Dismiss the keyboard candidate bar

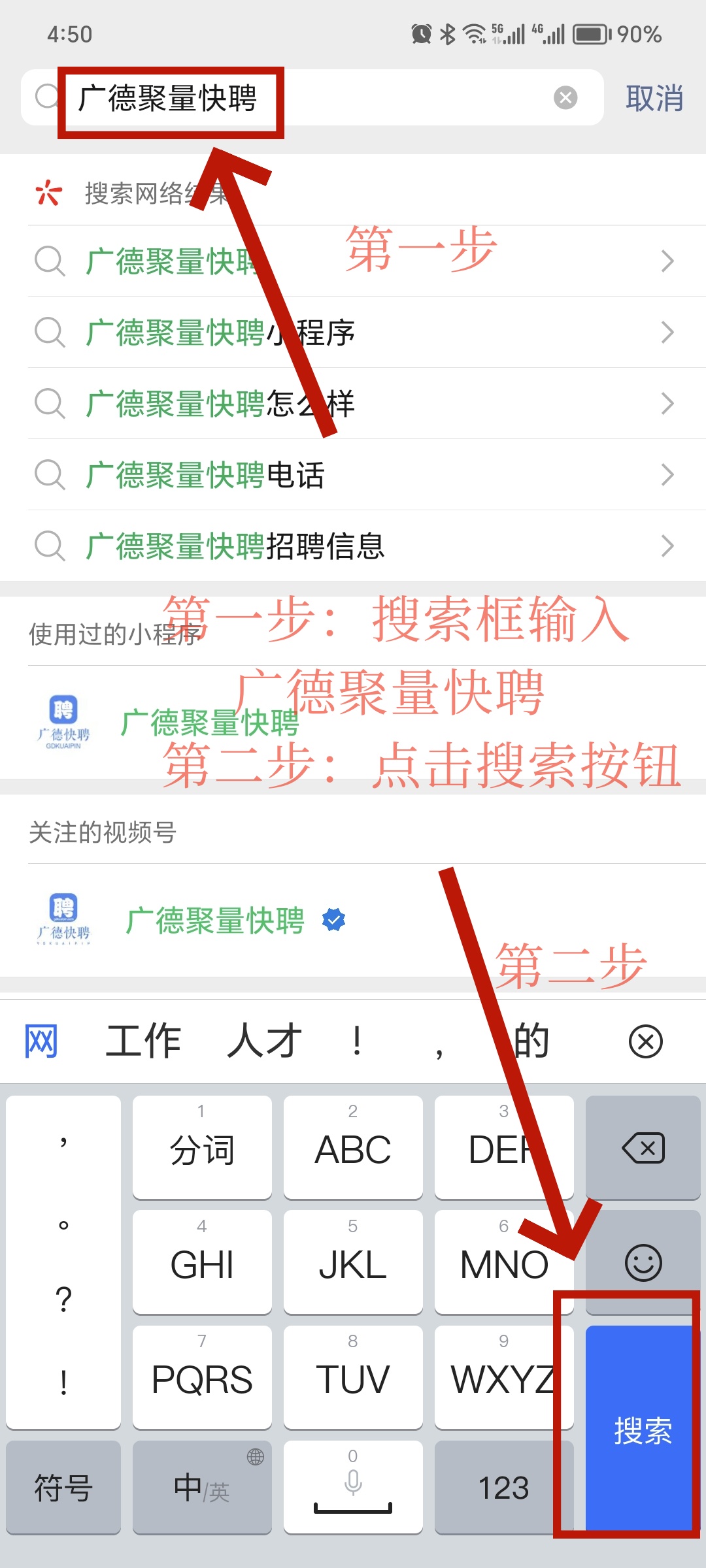645,1041
